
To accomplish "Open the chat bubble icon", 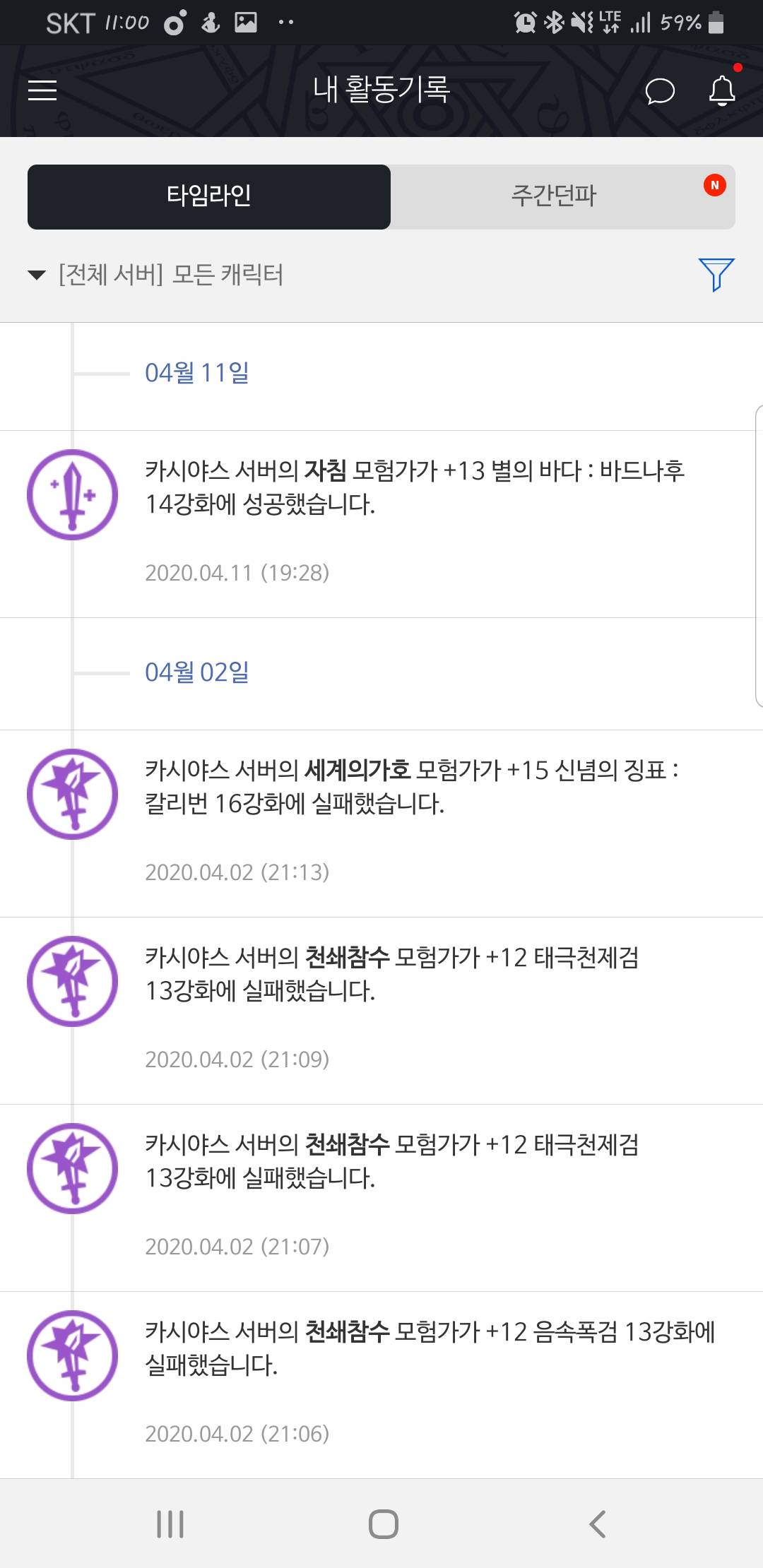I will click(x=660, y=91).
